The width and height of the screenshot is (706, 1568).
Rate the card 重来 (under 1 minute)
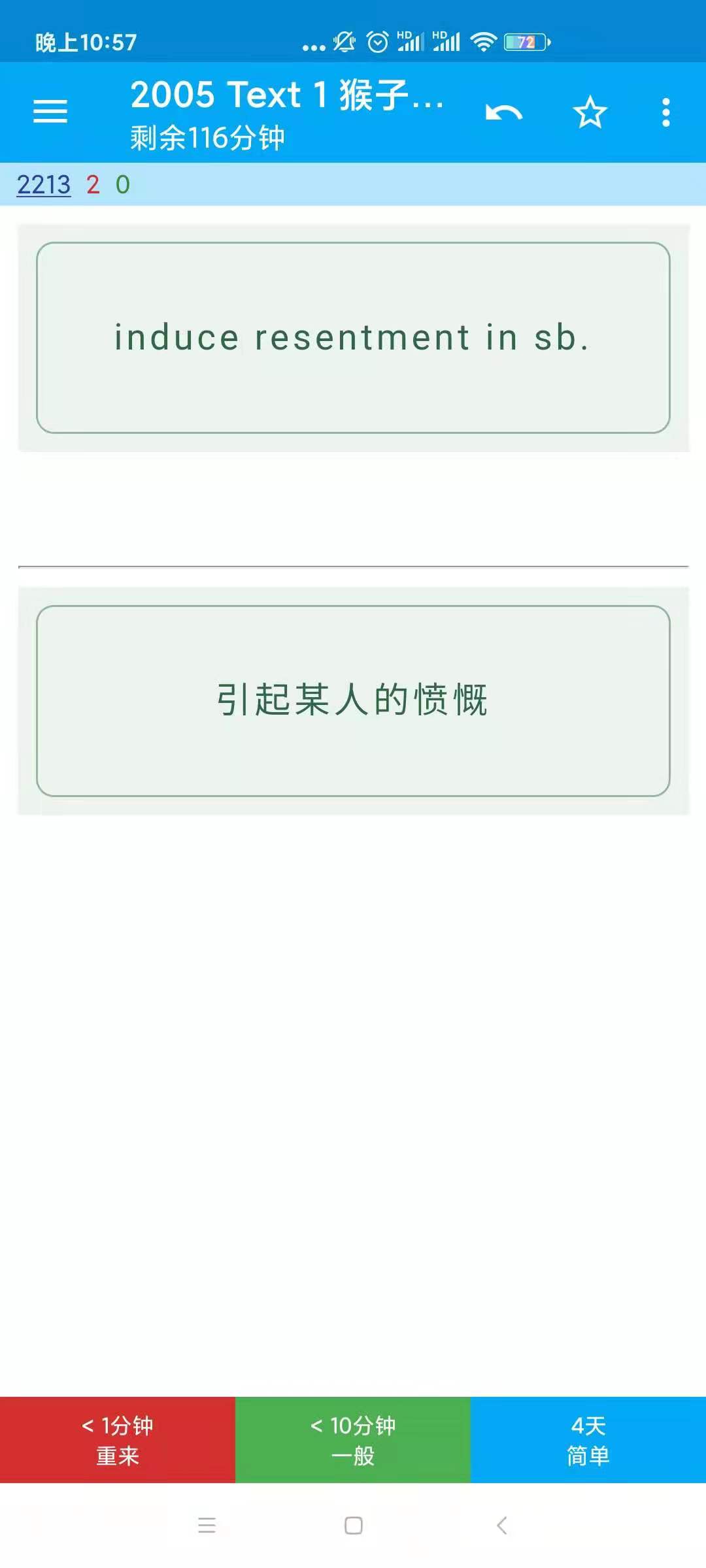118,1440
